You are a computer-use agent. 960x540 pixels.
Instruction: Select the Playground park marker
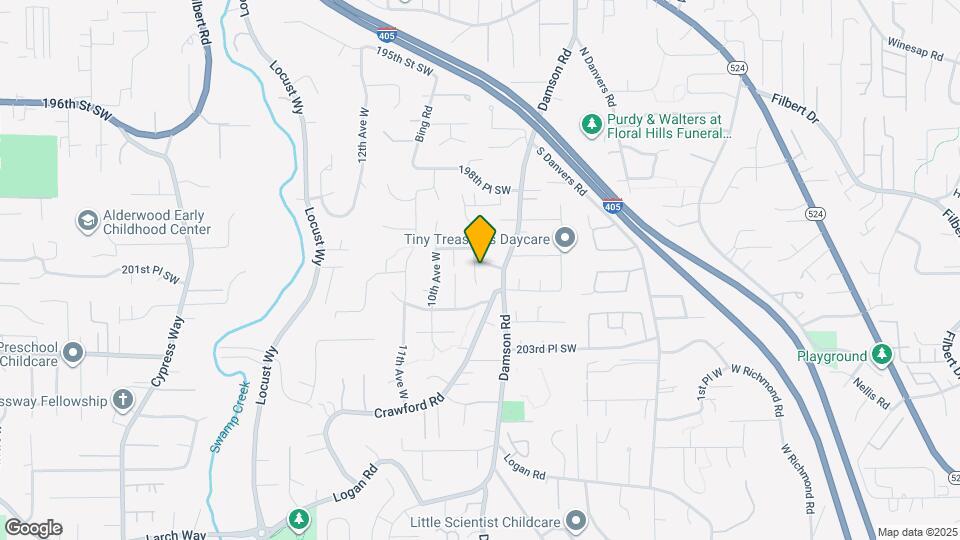881,355
